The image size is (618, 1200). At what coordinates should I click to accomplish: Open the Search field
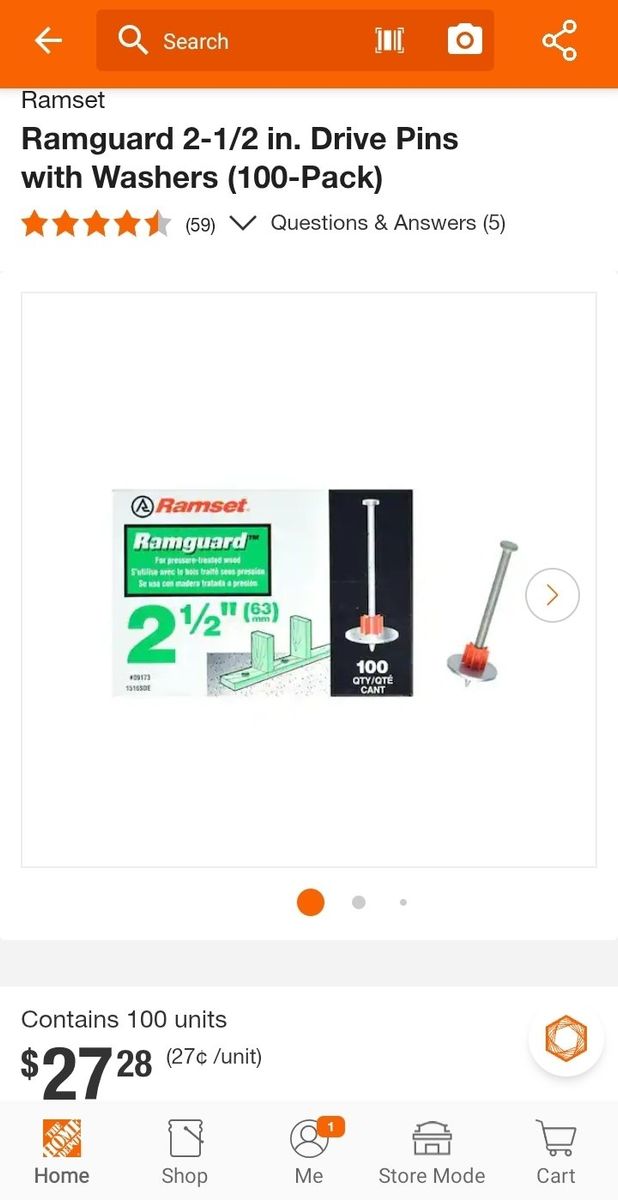(x=240, y=41)
